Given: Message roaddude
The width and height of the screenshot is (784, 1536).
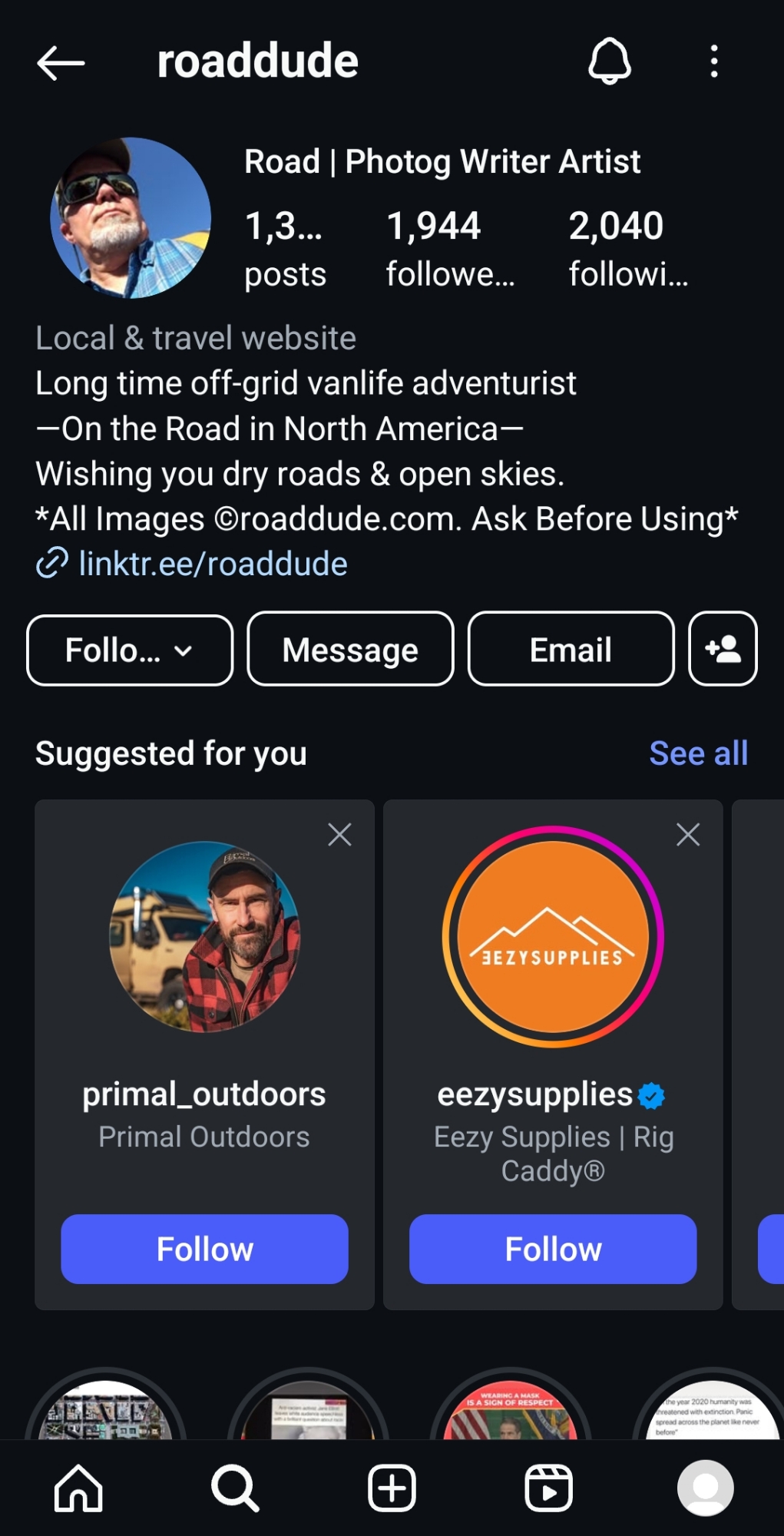Looking at the screenshot, I should click(x=350, y=650).
